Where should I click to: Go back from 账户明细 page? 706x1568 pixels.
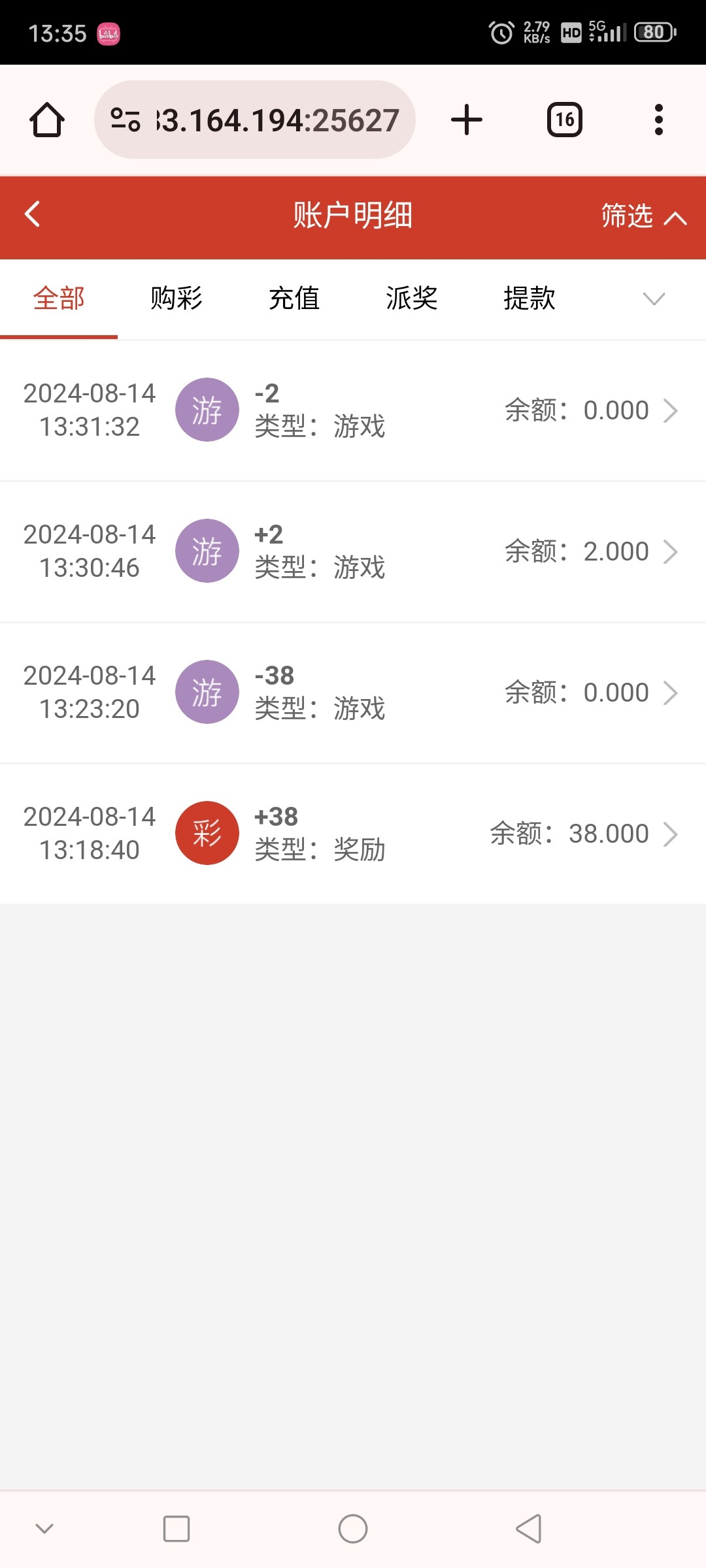tap(32, 214)
